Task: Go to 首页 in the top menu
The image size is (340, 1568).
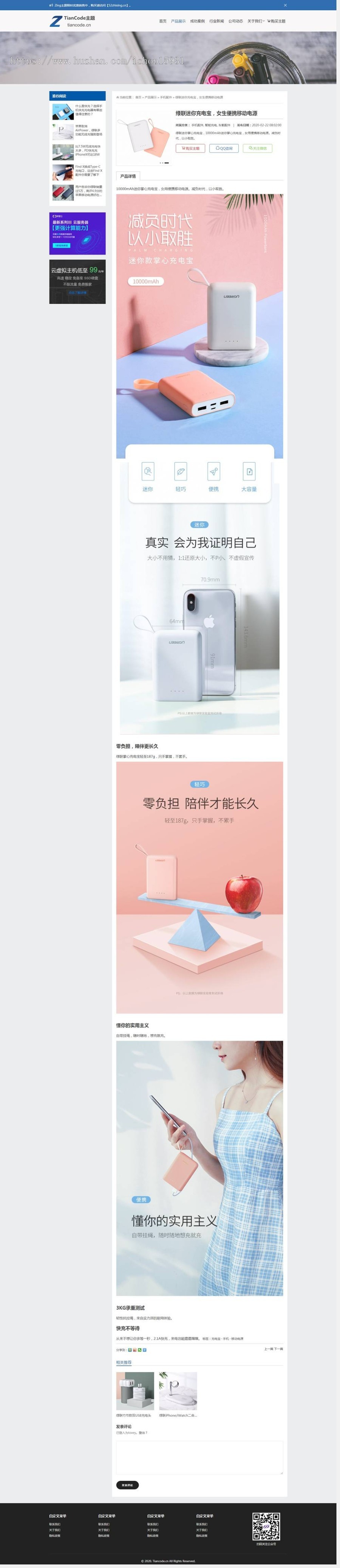Action: click(x=162, y=21)
